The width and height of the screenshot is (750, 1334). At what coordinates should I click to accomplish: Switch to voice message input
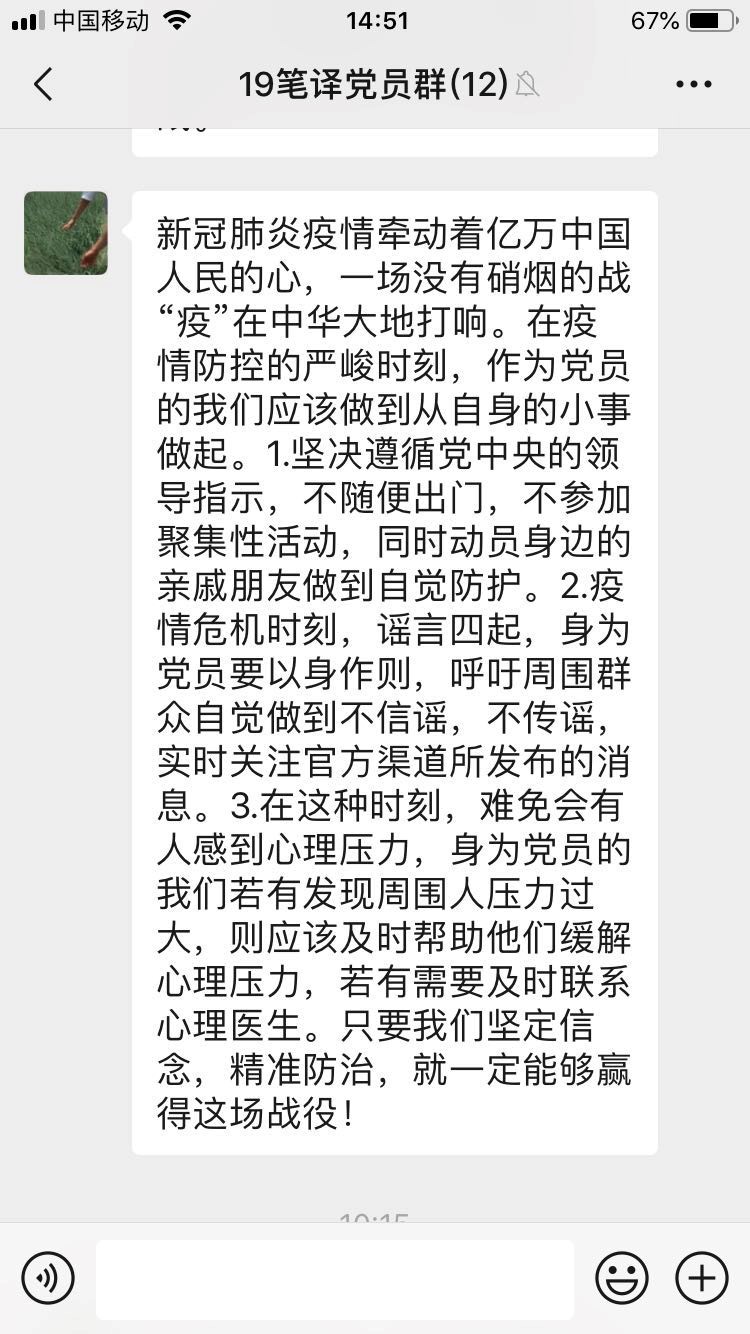click(x=48, y=1277)
